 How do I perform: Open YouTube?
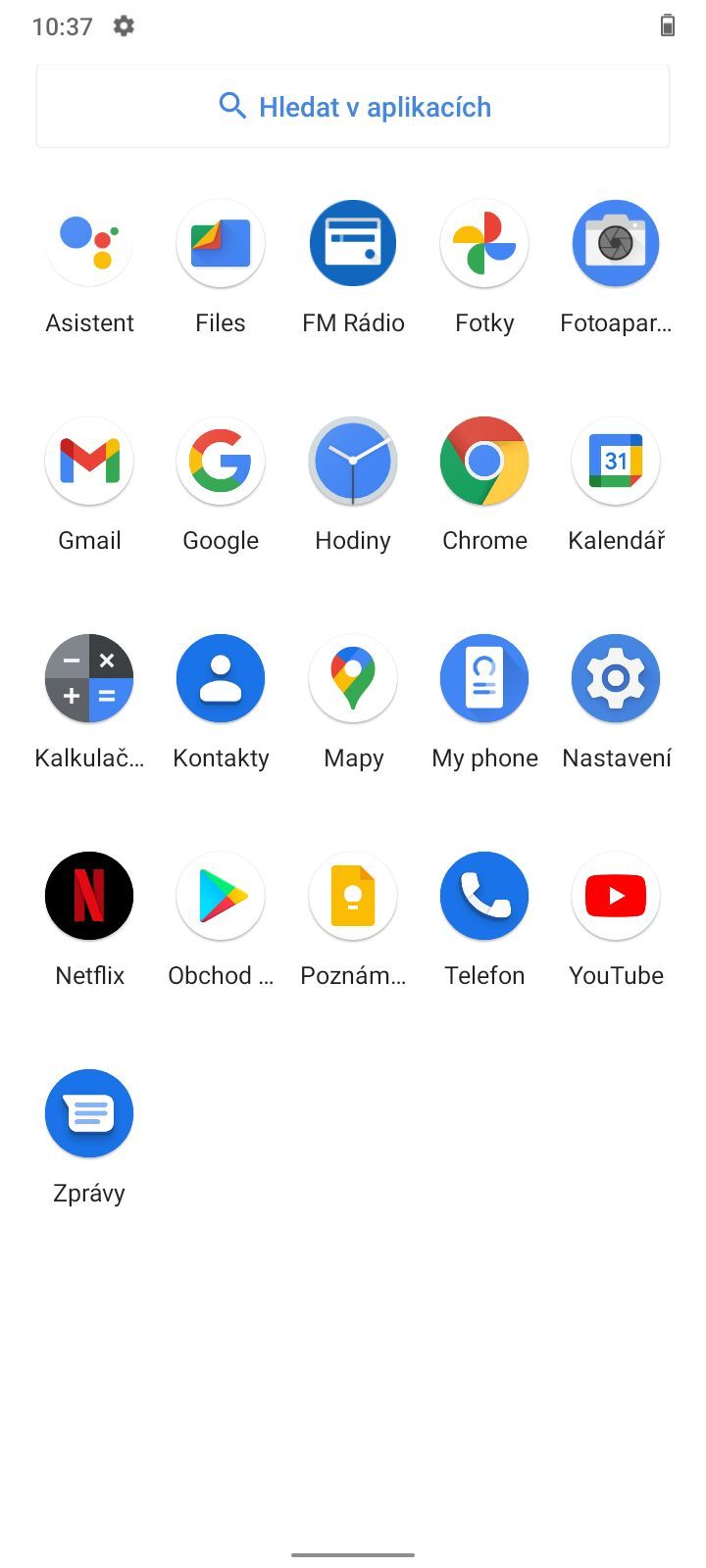click(x=616, y=895)
